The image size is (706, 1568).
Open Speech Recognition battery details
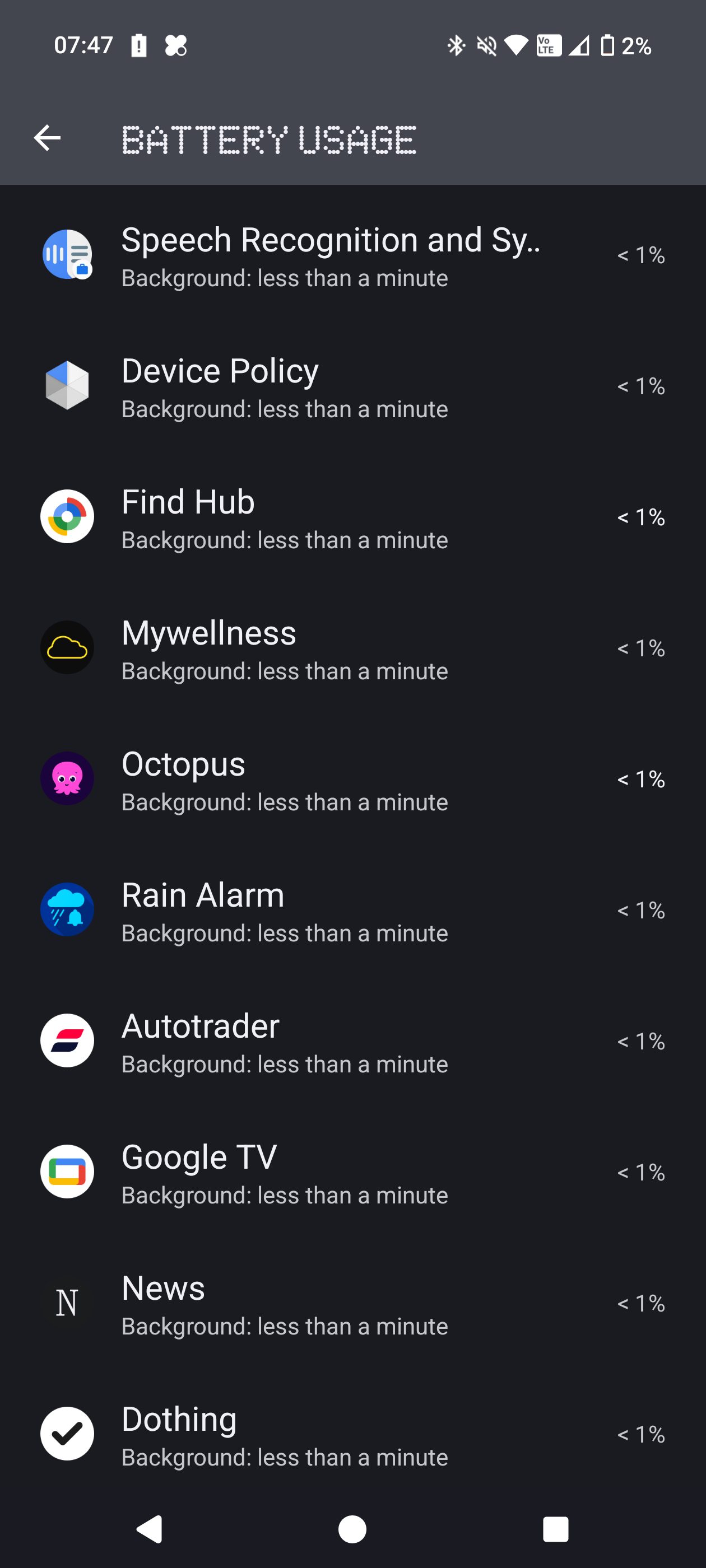(352, 255)
